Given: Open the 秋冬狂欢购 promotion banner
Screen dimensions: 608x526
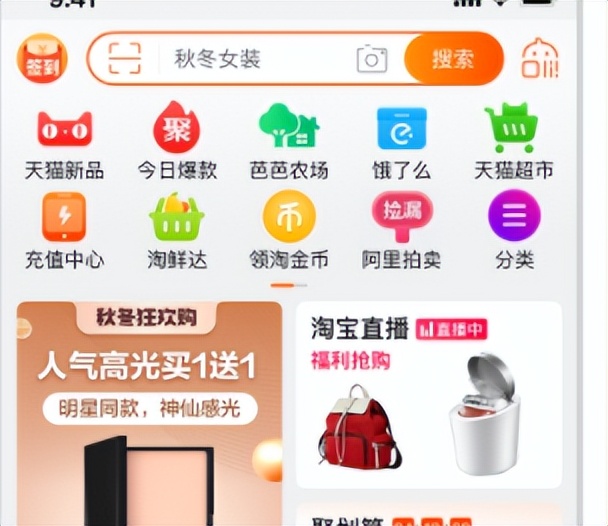Looking at the screenshot, I should click(149, 400).
